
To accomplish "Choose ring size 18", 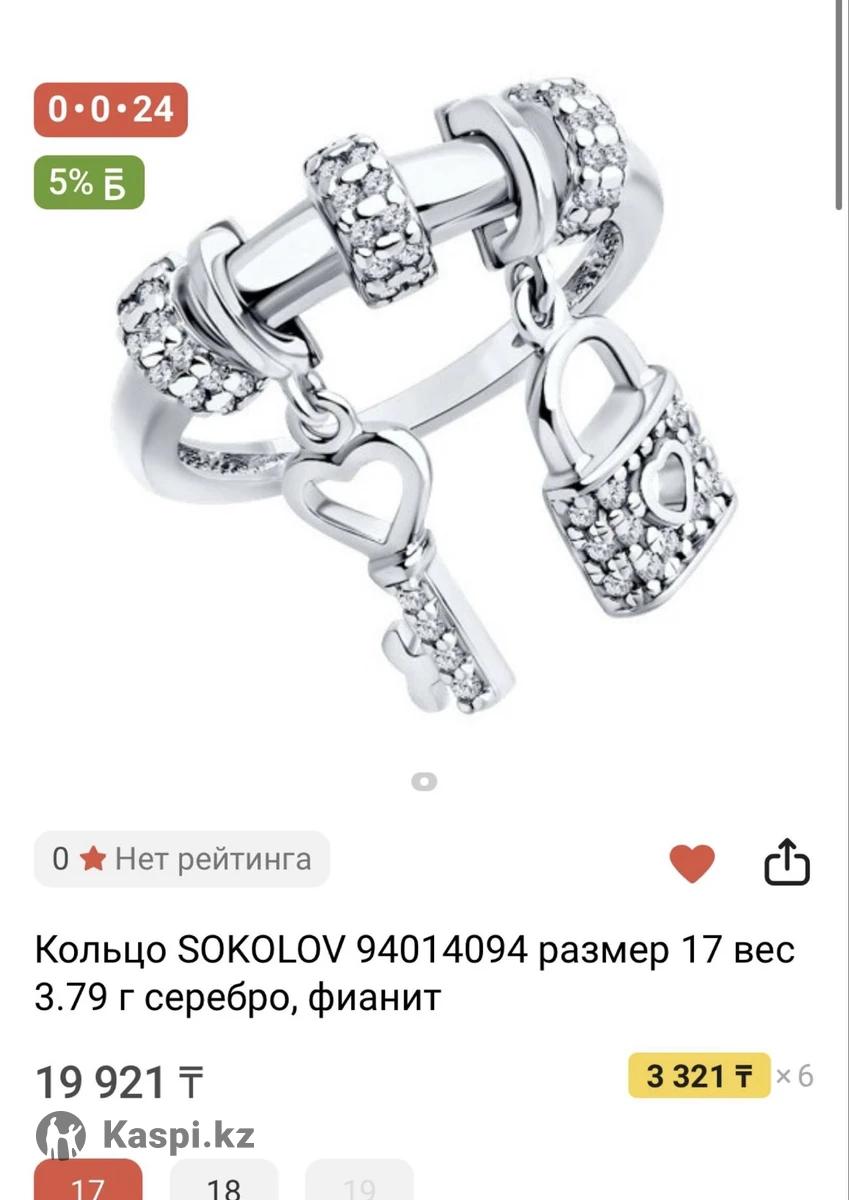I will [x=224, y=1184].
